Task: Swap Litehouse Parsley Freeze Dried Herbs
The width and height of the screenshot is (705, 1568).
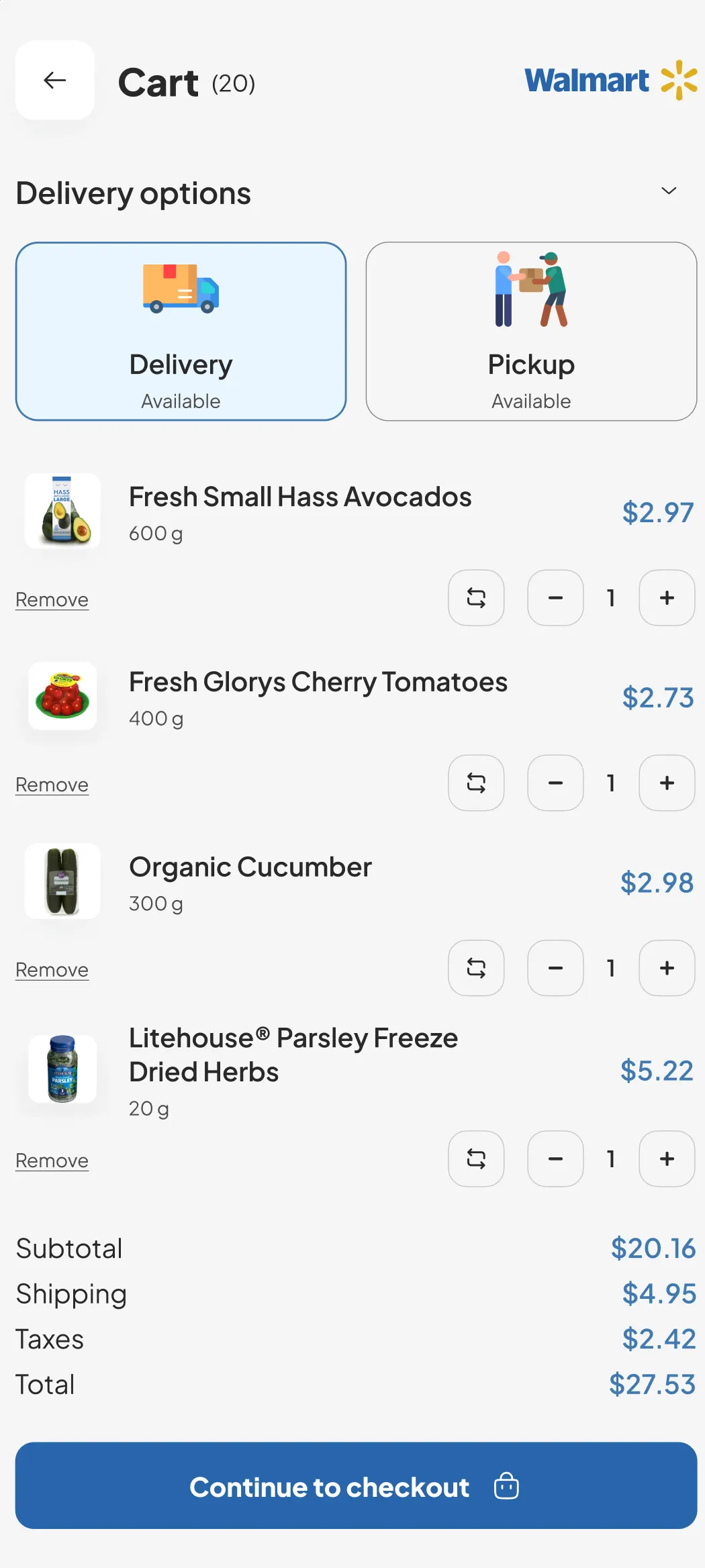Action: pos(476,1159)
